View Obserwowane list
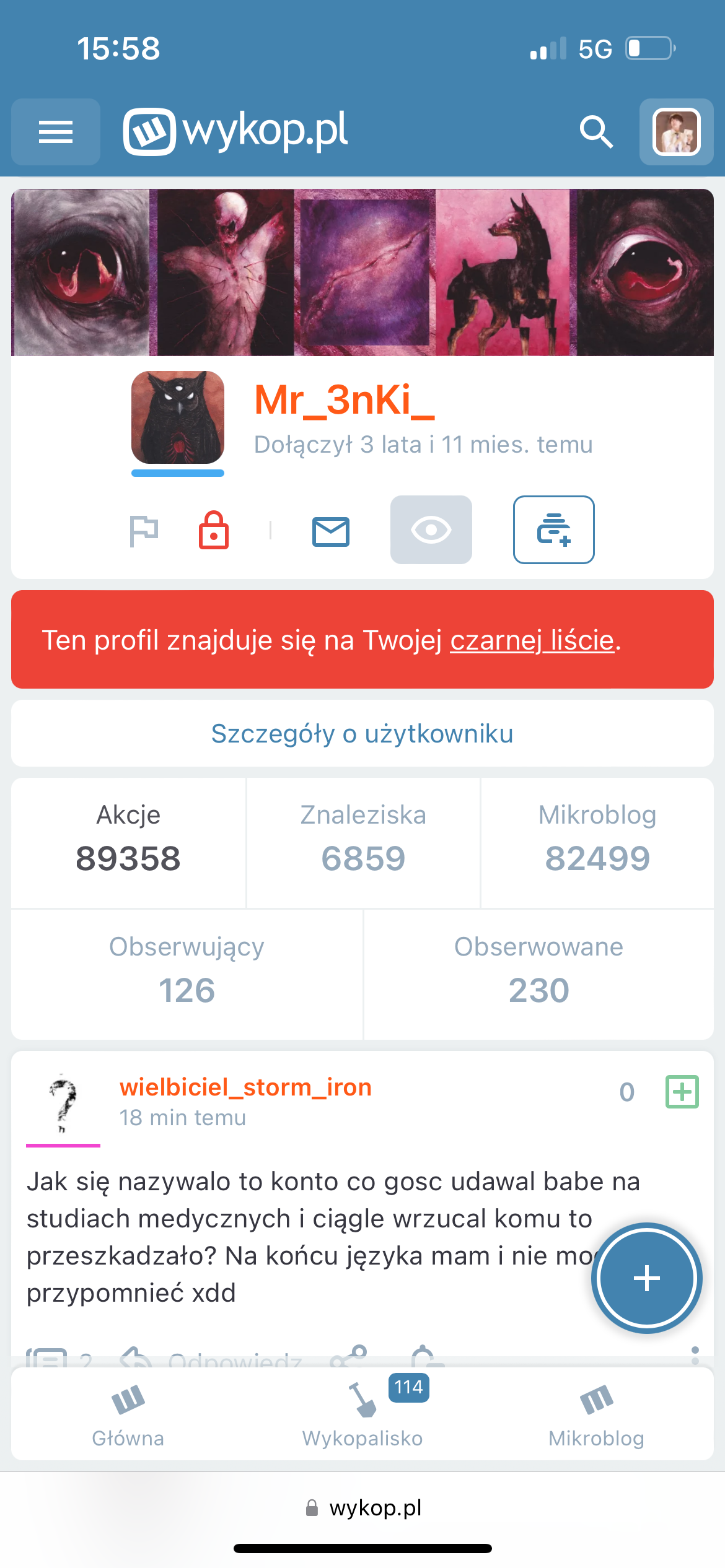 tap(538, 973)
